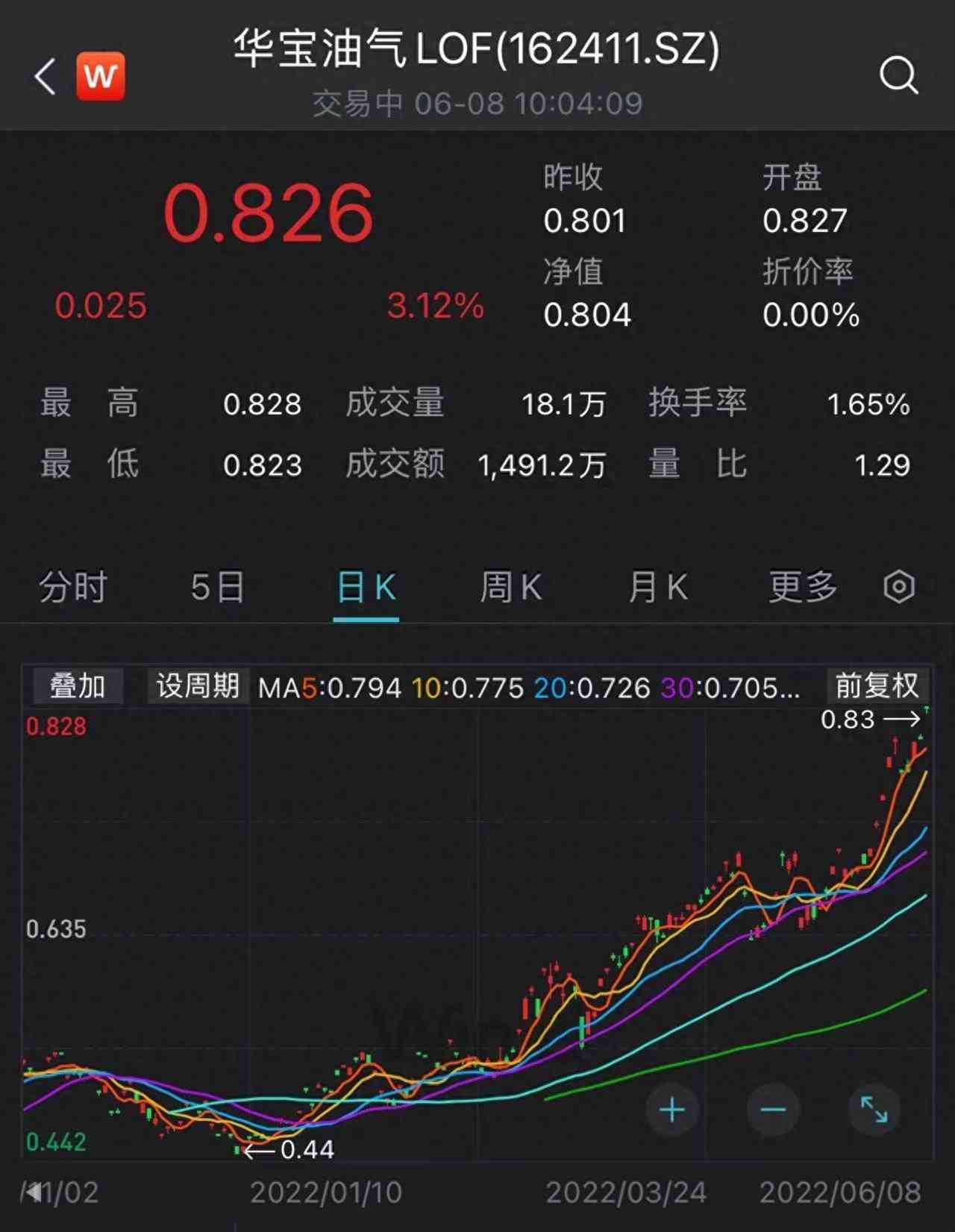Image resolution: width=955 pixels, height=1232 pixels.
Task: Open chart settings hexagon icon
Action: click(x=898, y=587)
